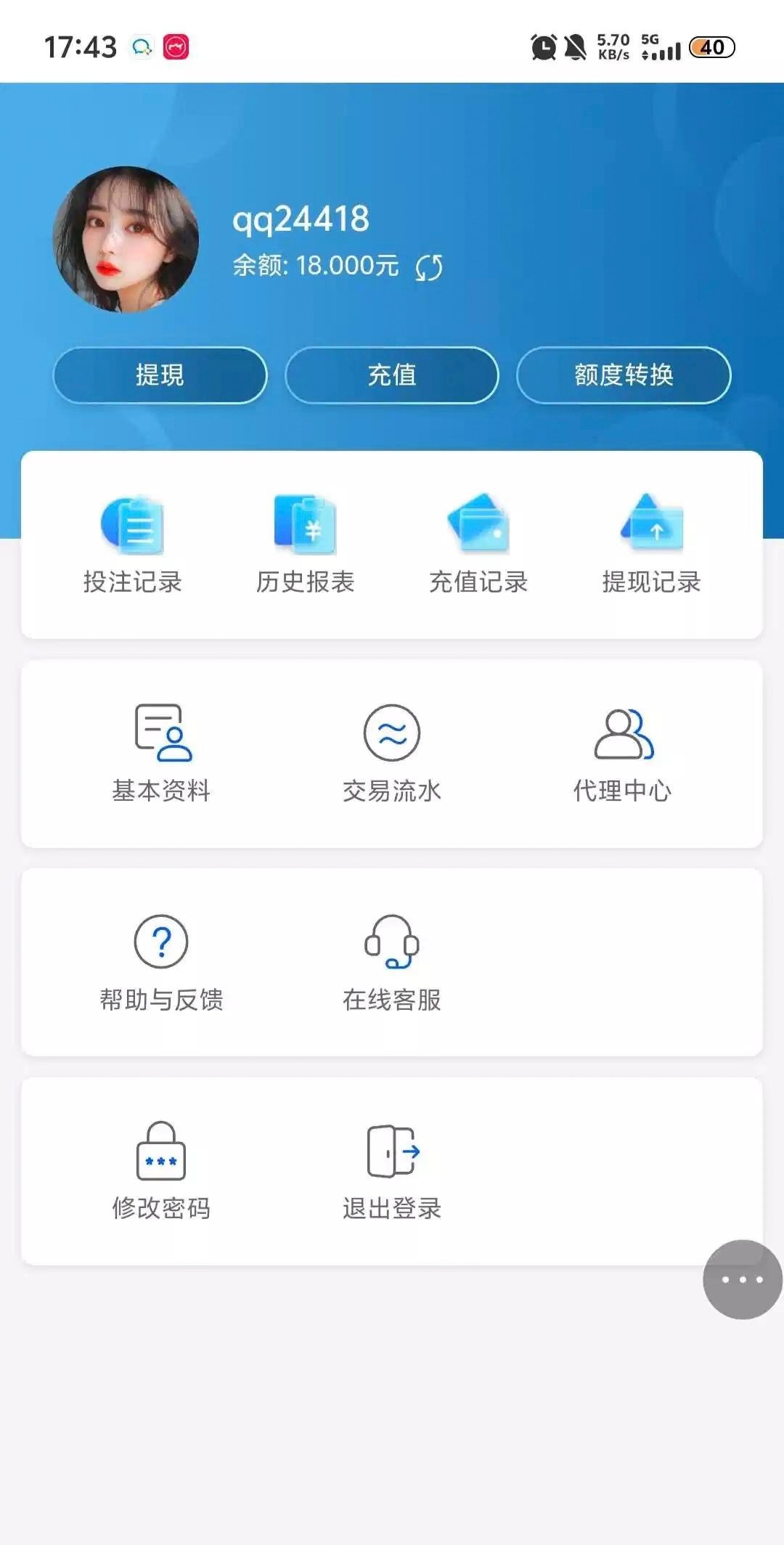The width and height of the screenshot is (784, 1545).
Task: Select the 额度转换 button
Action: click(x=623, y=375)
